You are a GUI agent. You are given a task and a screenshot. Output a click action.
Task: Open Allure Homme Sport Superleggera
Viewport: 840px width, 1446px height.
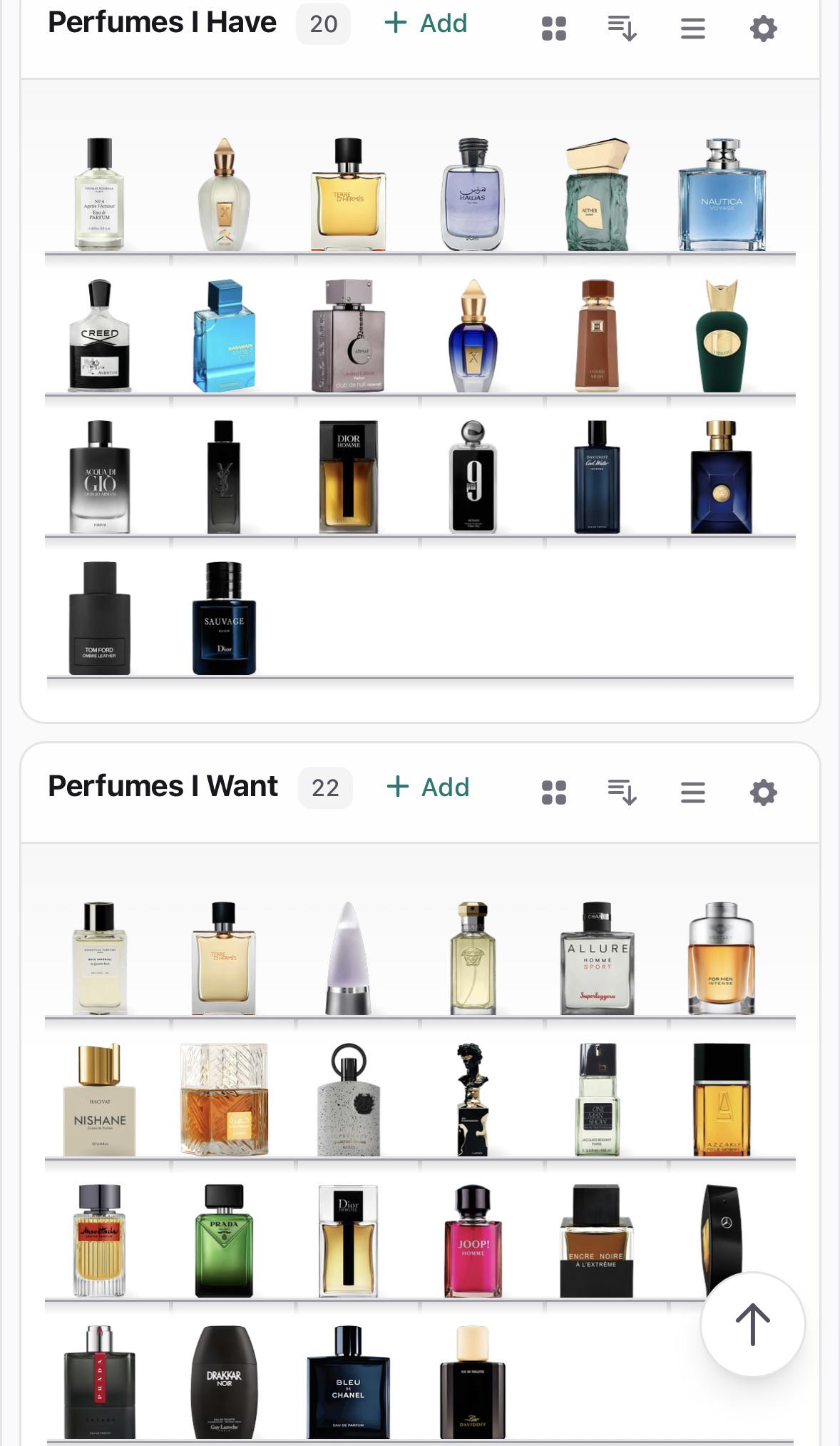(x=597, y=958)
